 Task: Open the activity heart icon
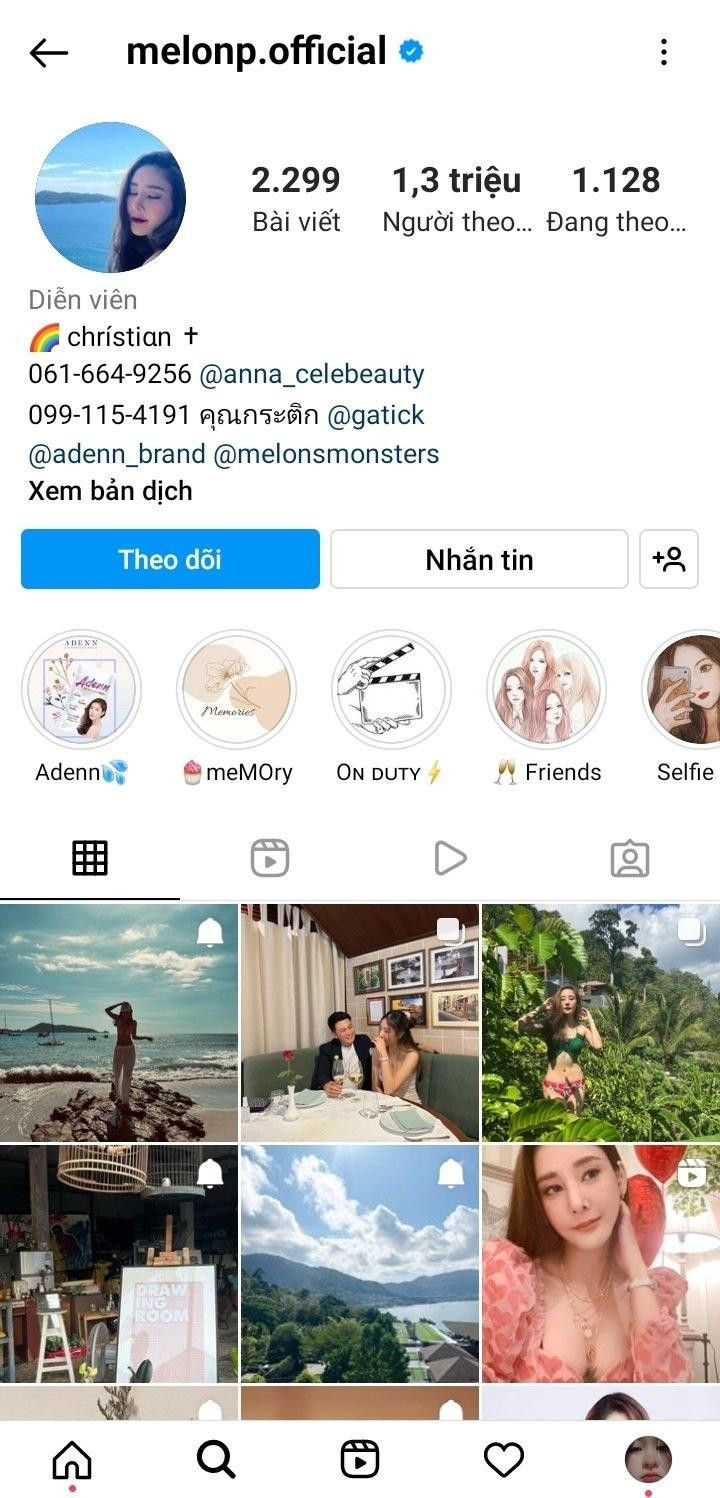click(506, 1460)
